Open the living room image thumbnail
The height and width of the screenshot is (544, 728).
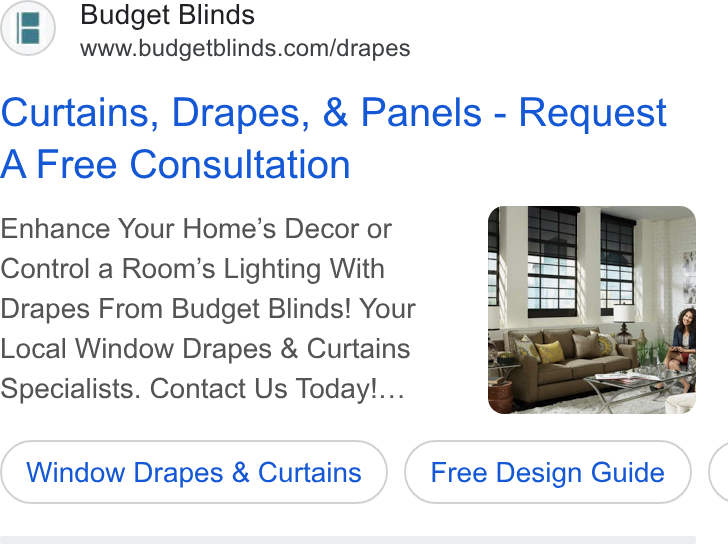(592, 310)
